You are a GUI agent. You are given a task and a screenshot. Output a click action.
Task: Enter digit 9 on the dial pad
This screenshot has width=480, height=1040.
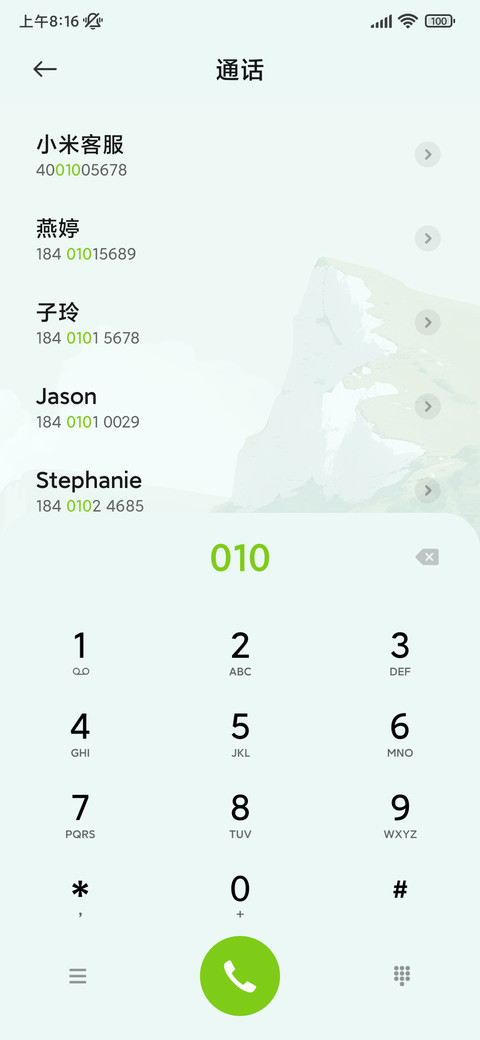tap(400, 816)
